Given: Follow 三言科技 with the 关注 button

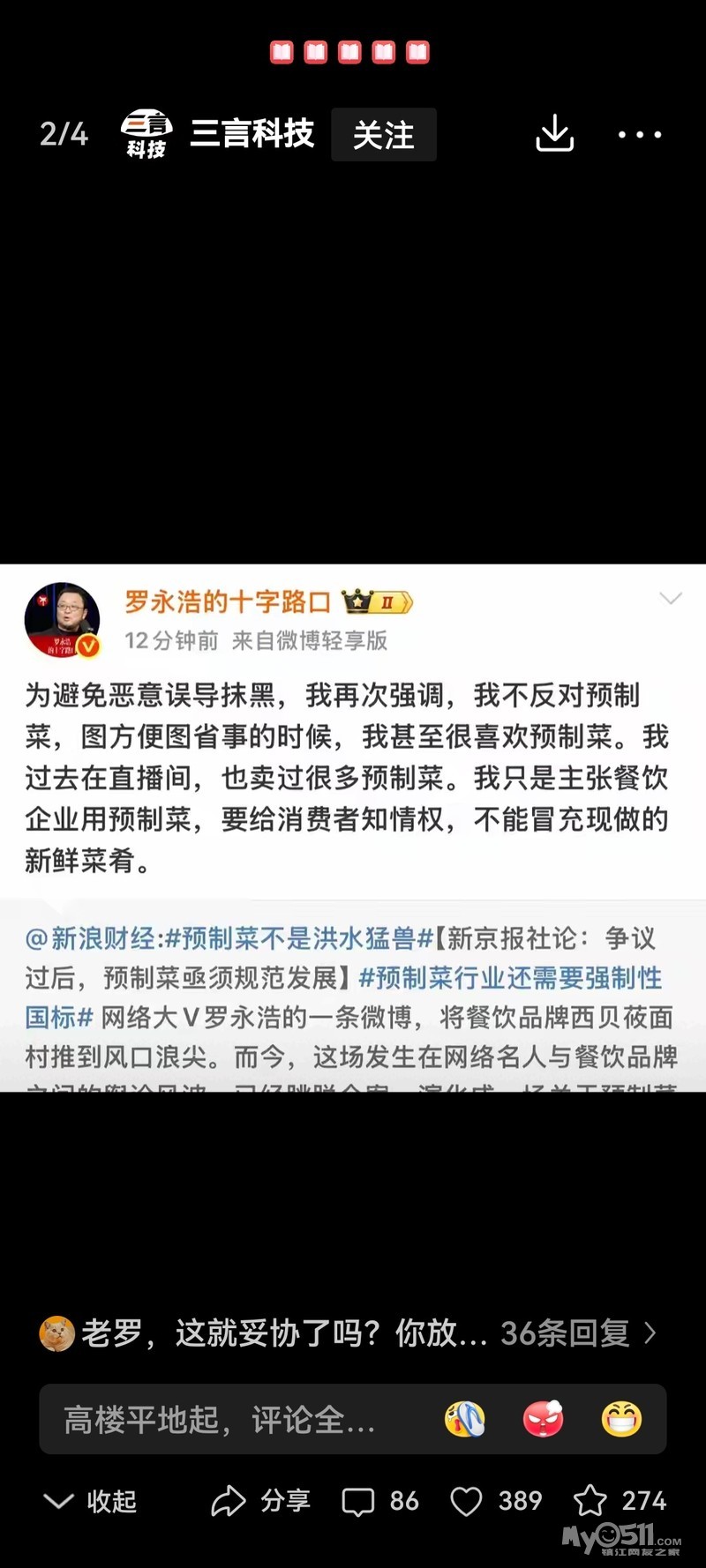Looking at the screenshot, I should point(383,135).
